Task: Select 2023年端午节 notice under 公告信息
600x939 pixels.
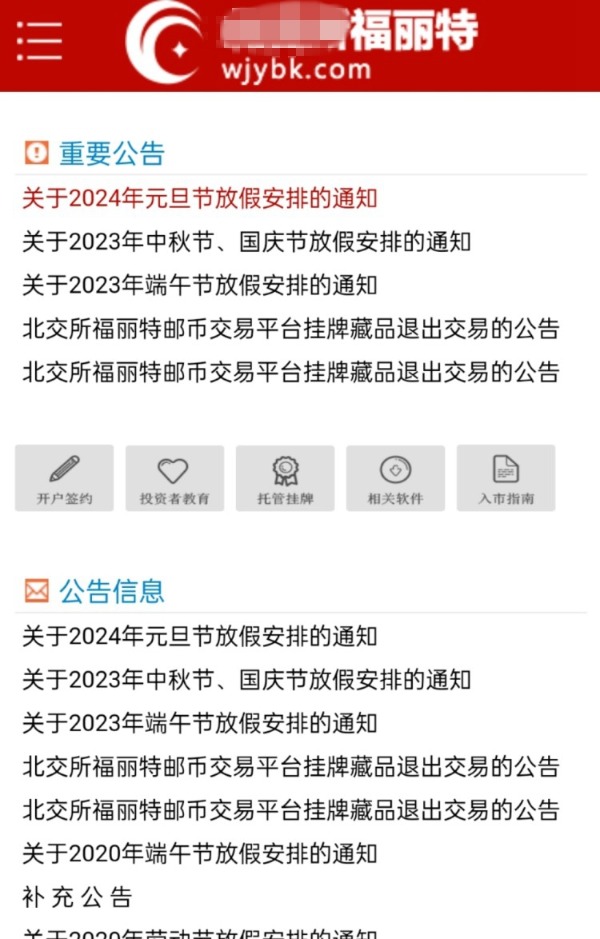Action: coord(200,723)
